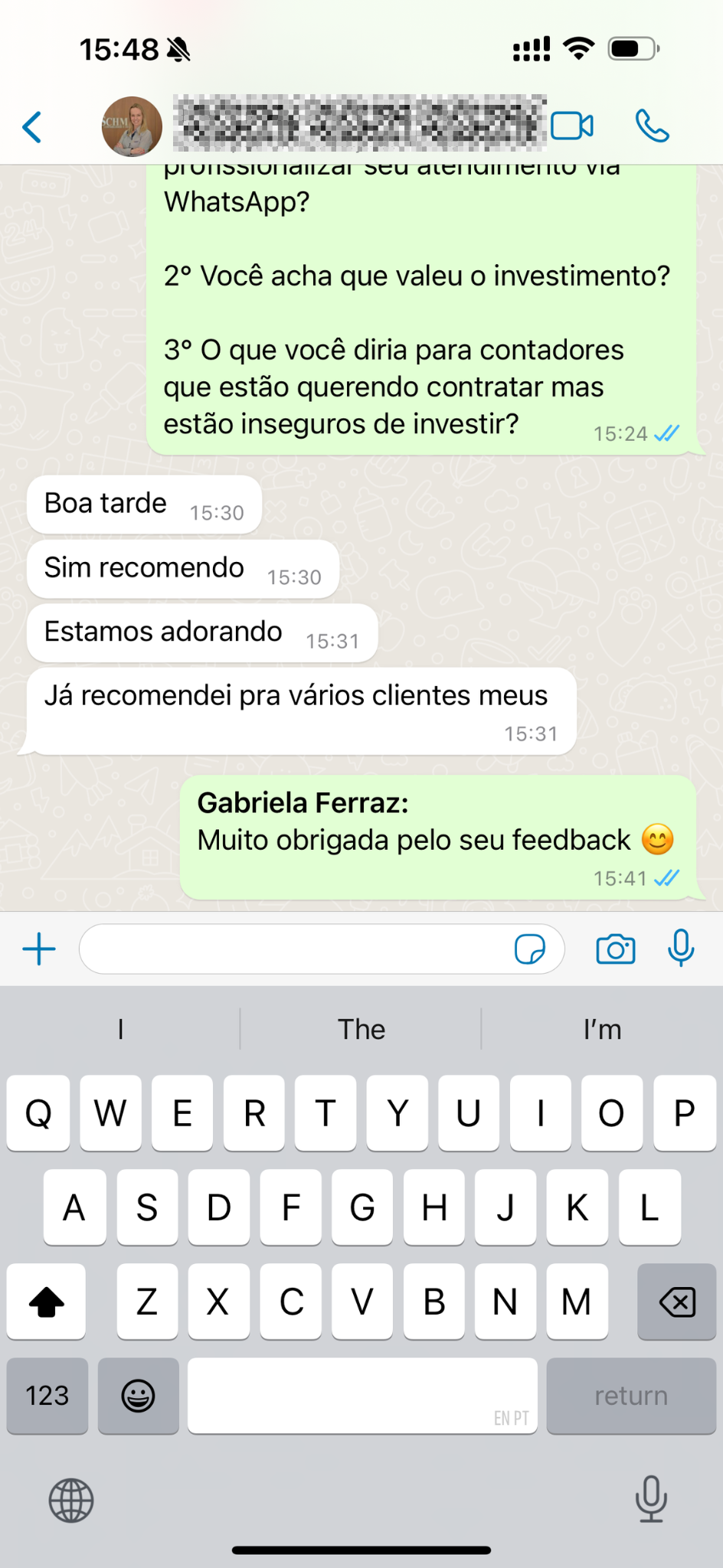The width and height of the screenshot is (723, 1568).
Task: Switch keyboard language with the globe key
Action: [70, 1501]
